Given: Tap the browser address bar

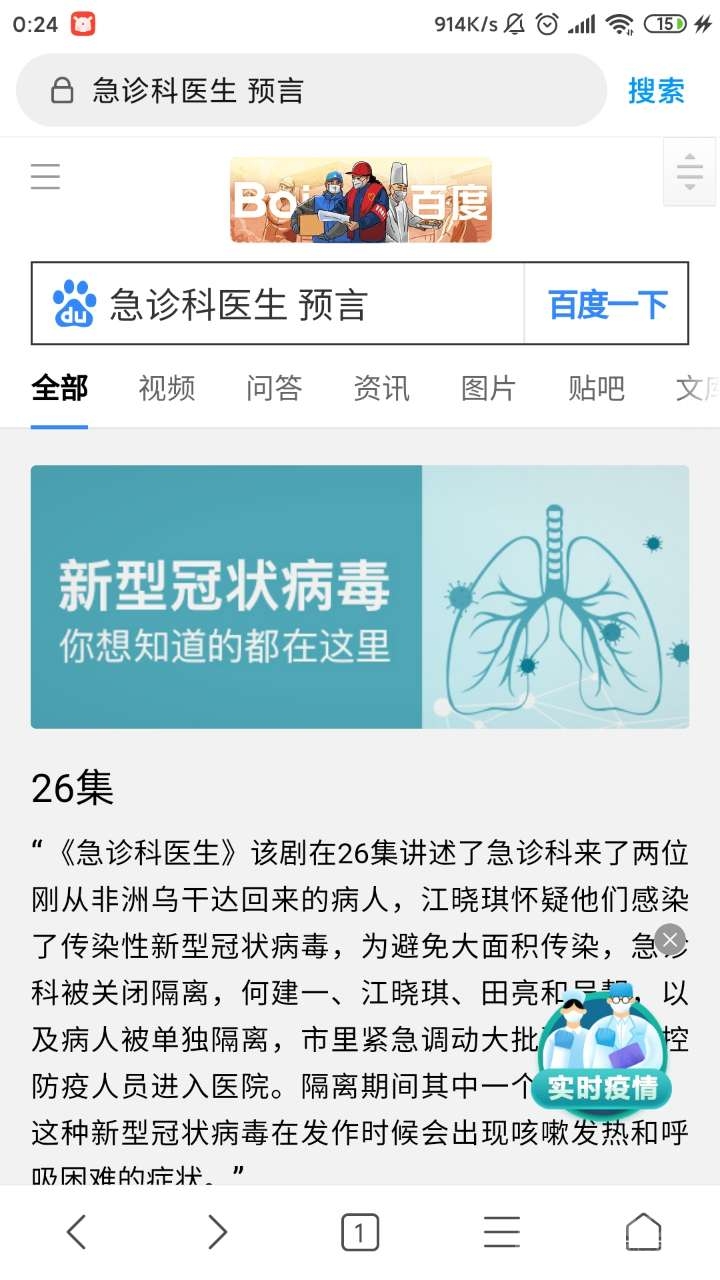Looking at the screenshot, I should [x=310, y=91].
